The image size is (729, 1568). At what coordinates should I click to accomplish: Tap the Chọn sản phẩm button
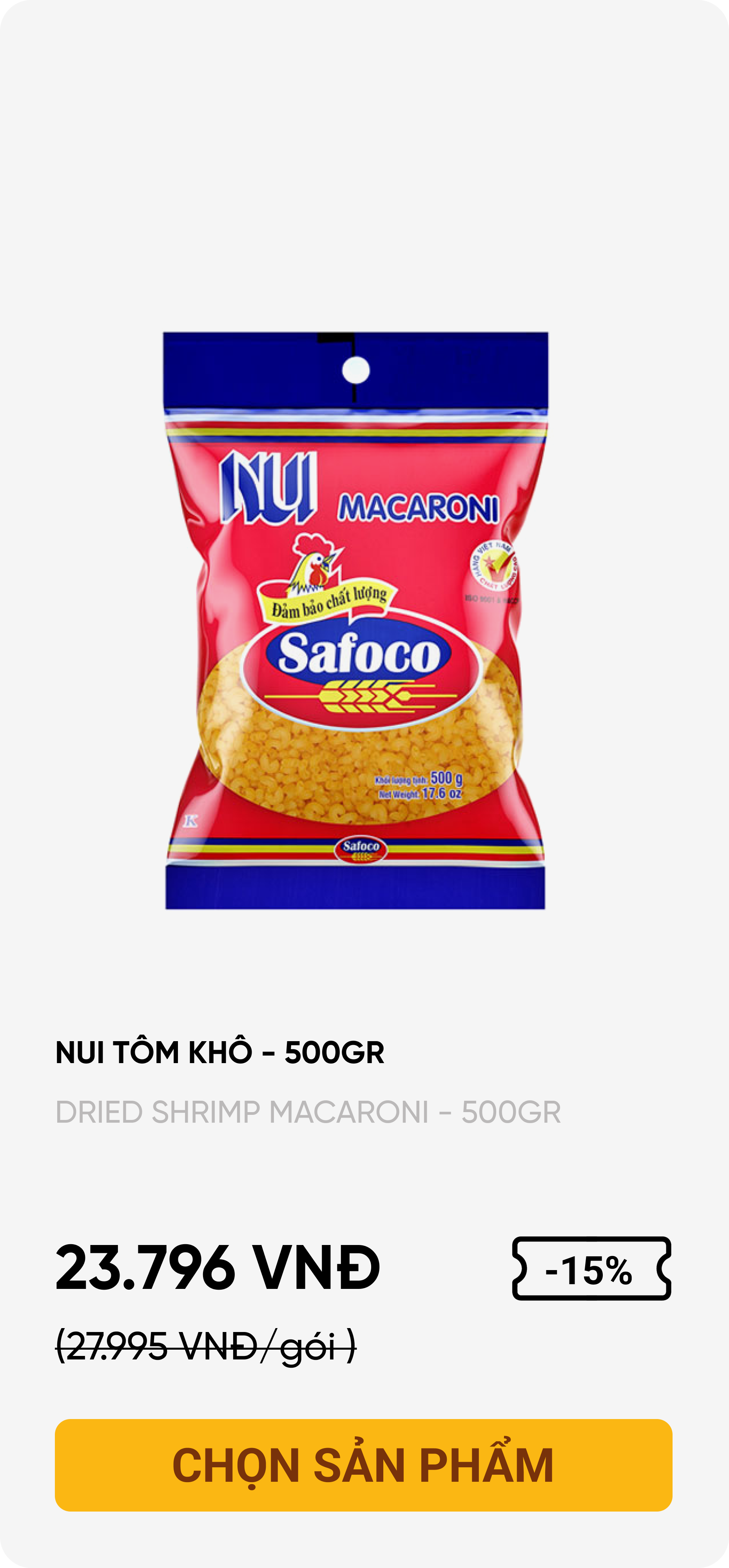pyautogui.click(x=364, y=1465)
